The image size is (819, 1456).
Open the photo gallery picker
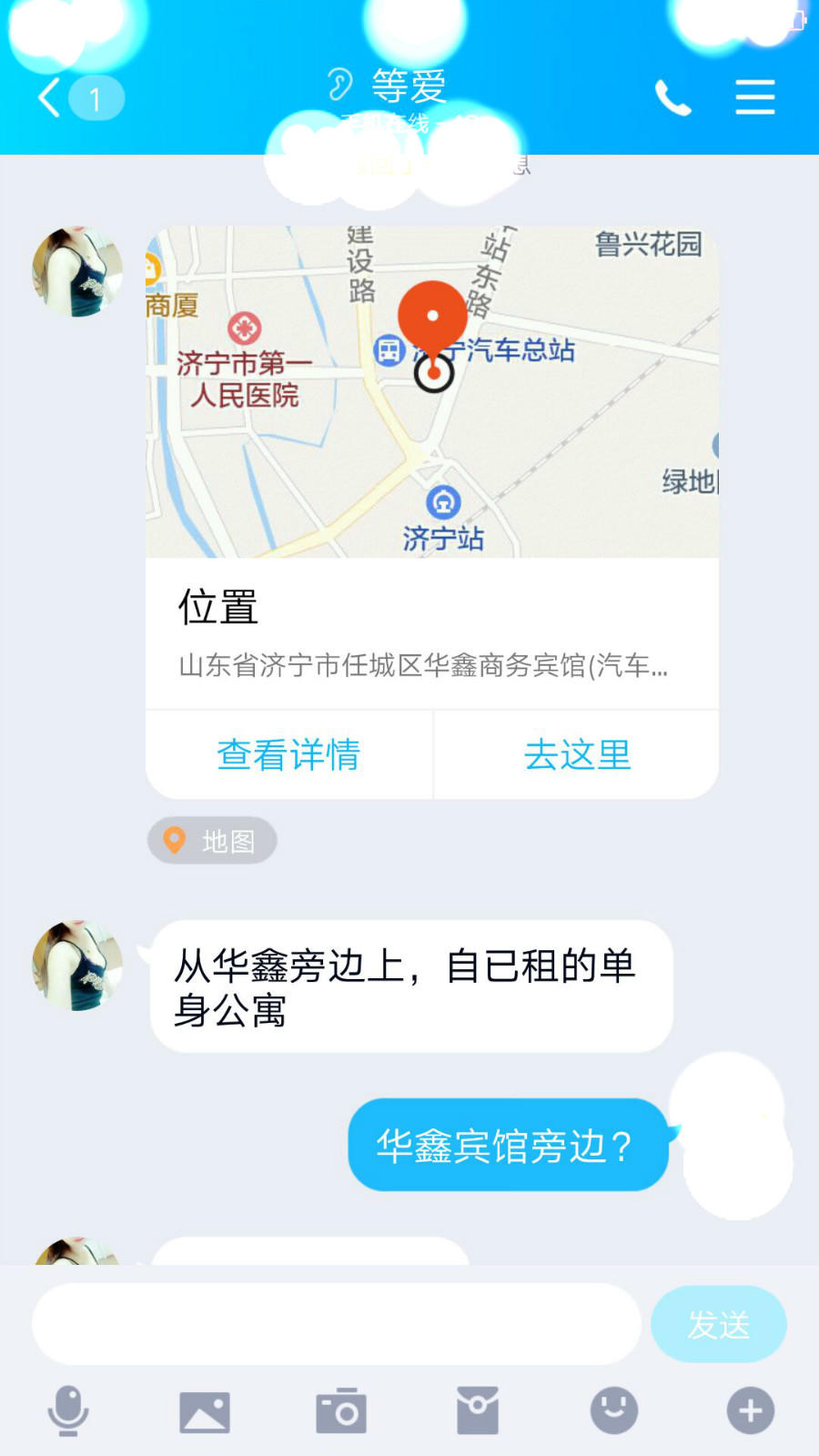coord(205,1411)
